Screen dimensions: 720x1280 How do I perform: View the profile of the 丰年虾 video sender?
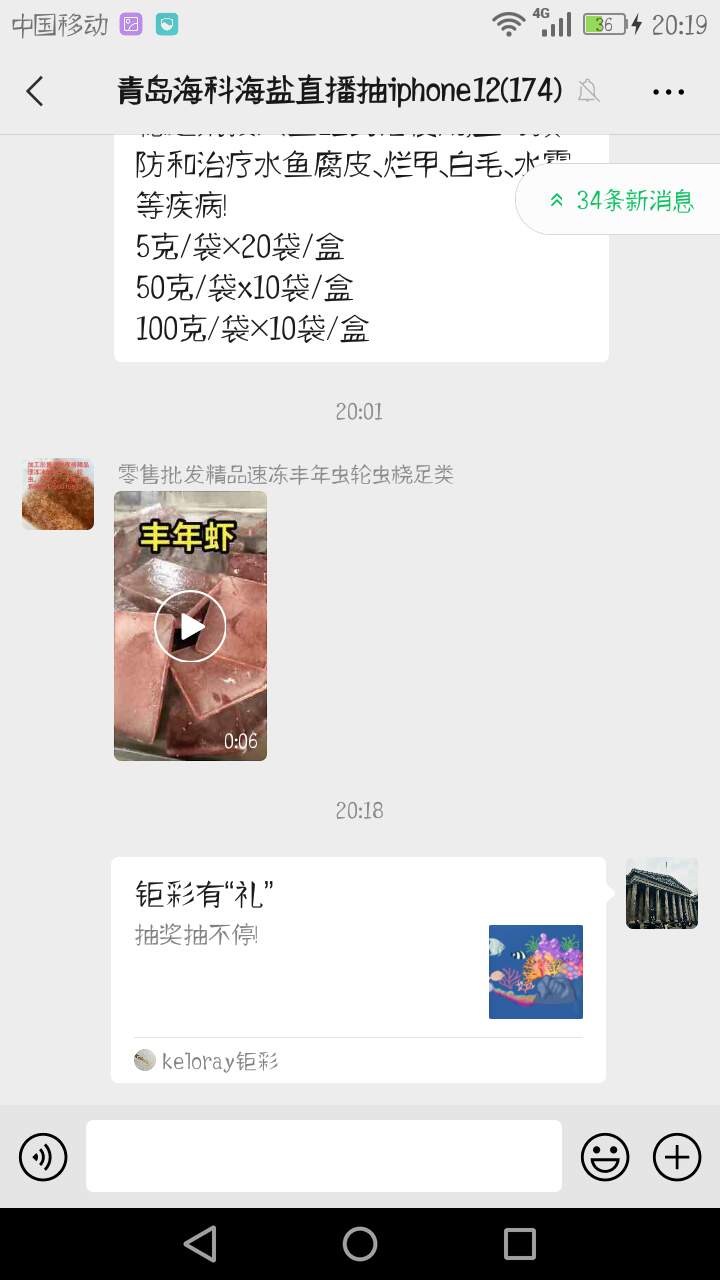pyautogui.click(x=58, y=495)
